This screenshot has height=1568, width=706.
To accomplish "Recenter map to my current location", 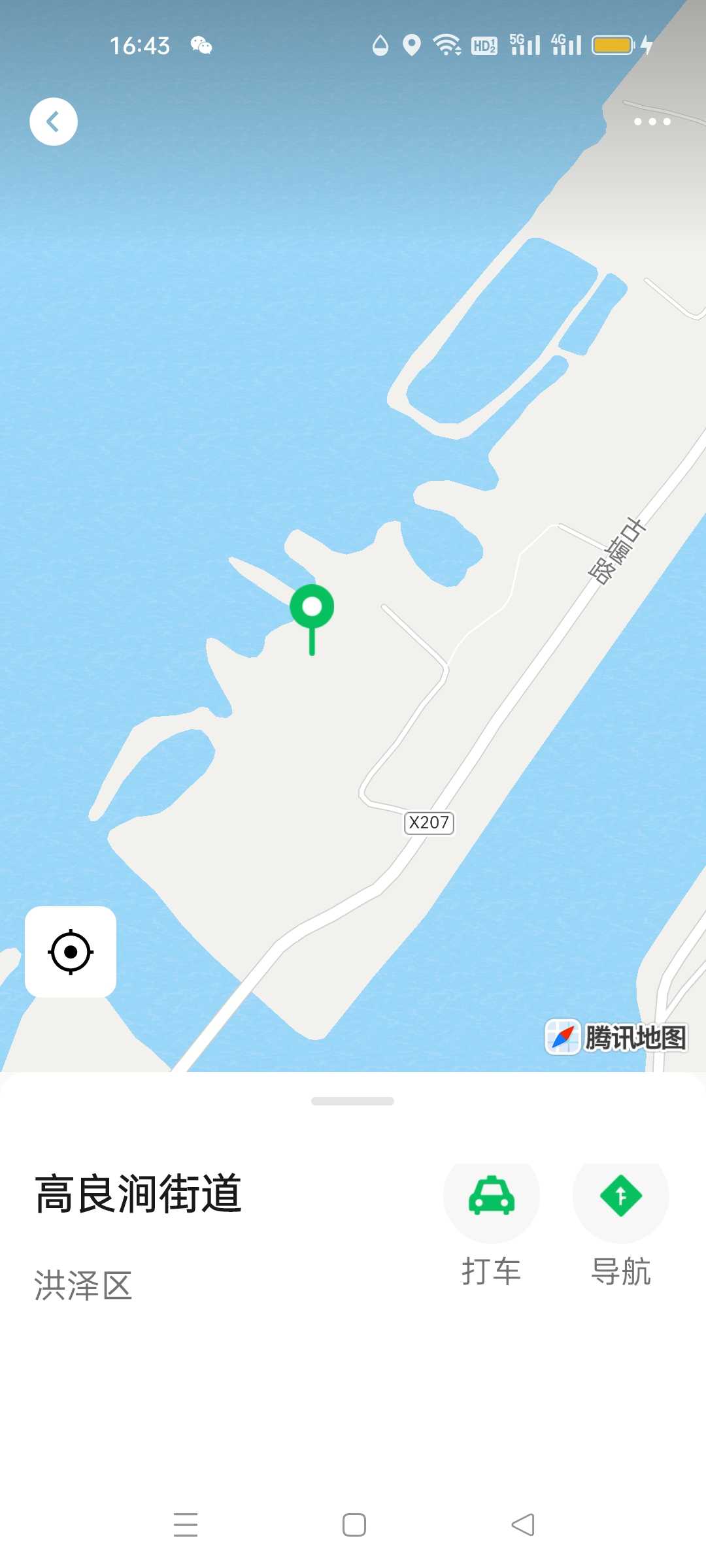I will pos(71,952).
